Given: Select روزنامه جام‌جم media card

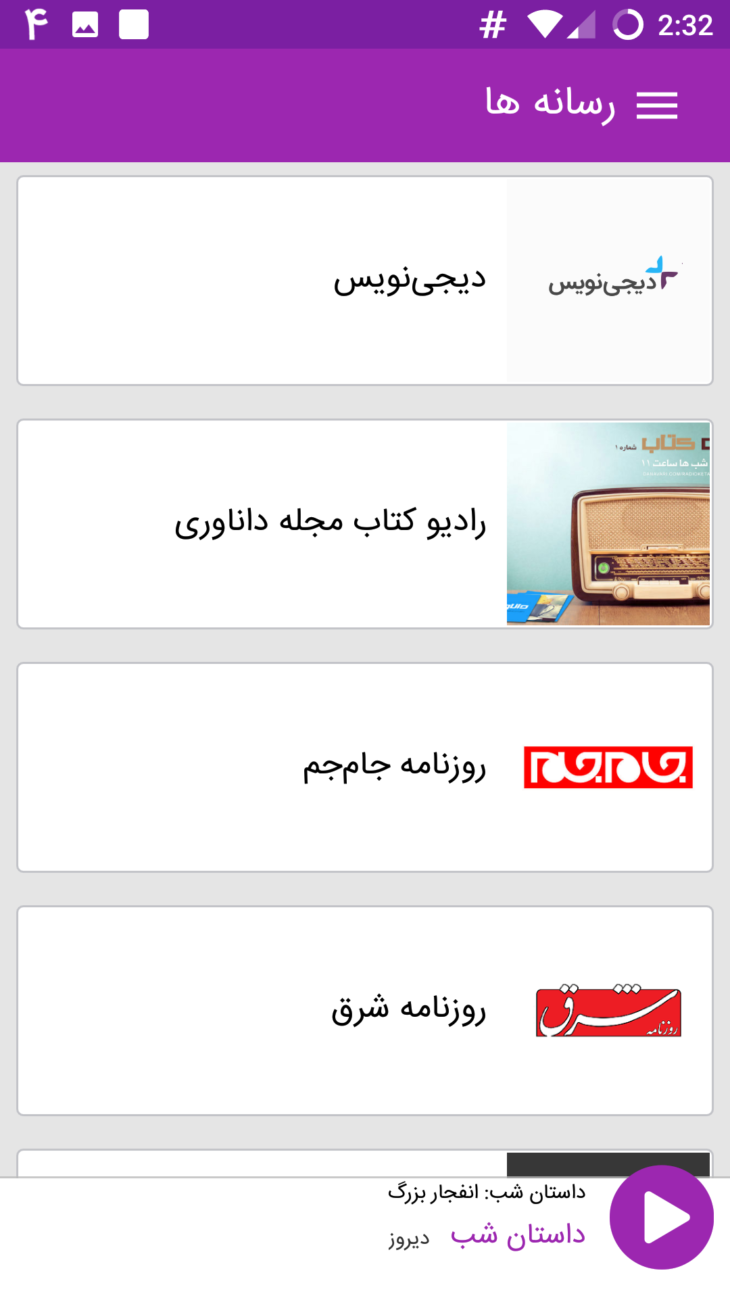Looking at the screenshot, I should point(365,767).
